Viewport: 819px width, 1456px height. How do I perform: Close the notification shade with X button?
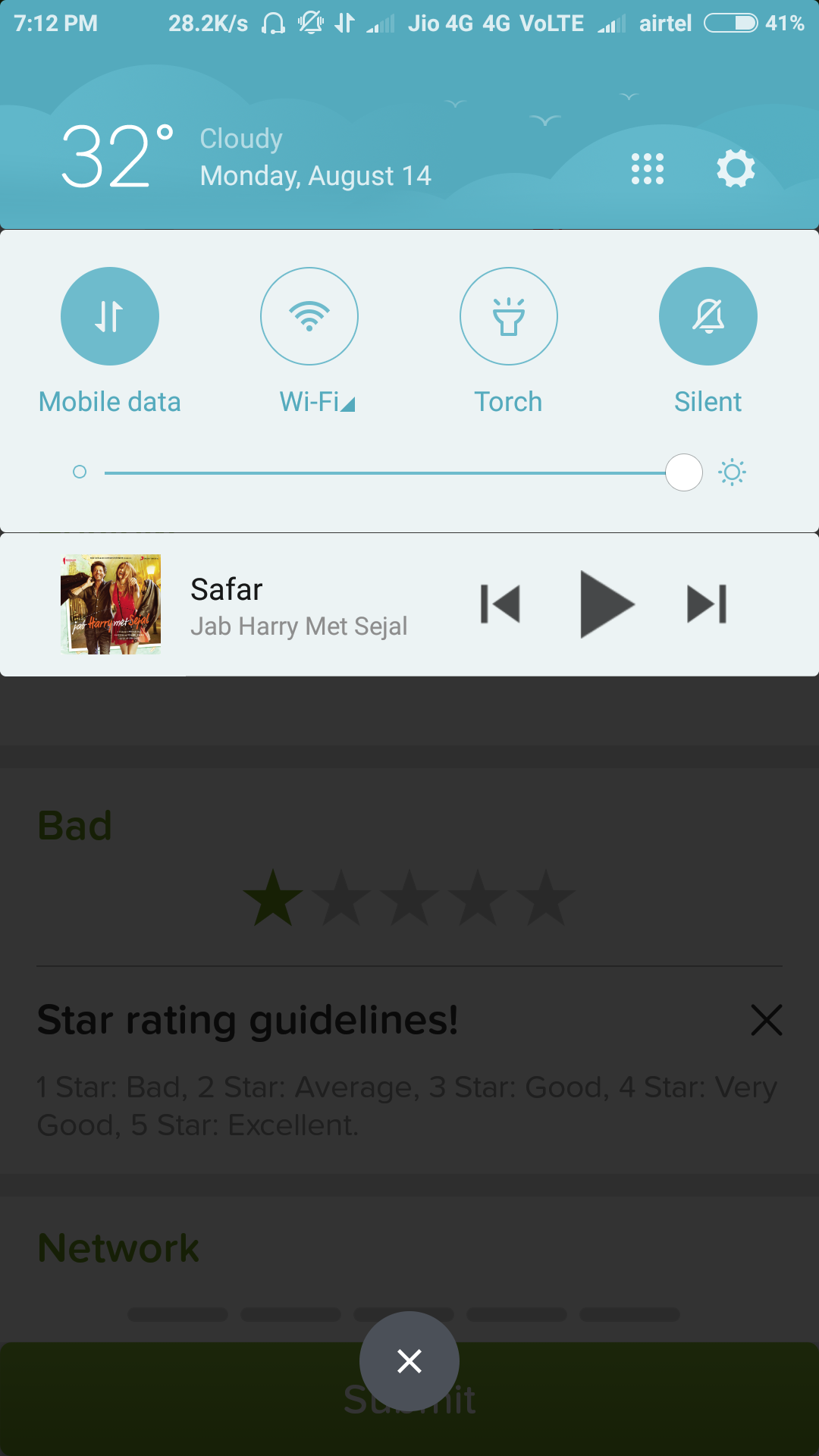409,1361
